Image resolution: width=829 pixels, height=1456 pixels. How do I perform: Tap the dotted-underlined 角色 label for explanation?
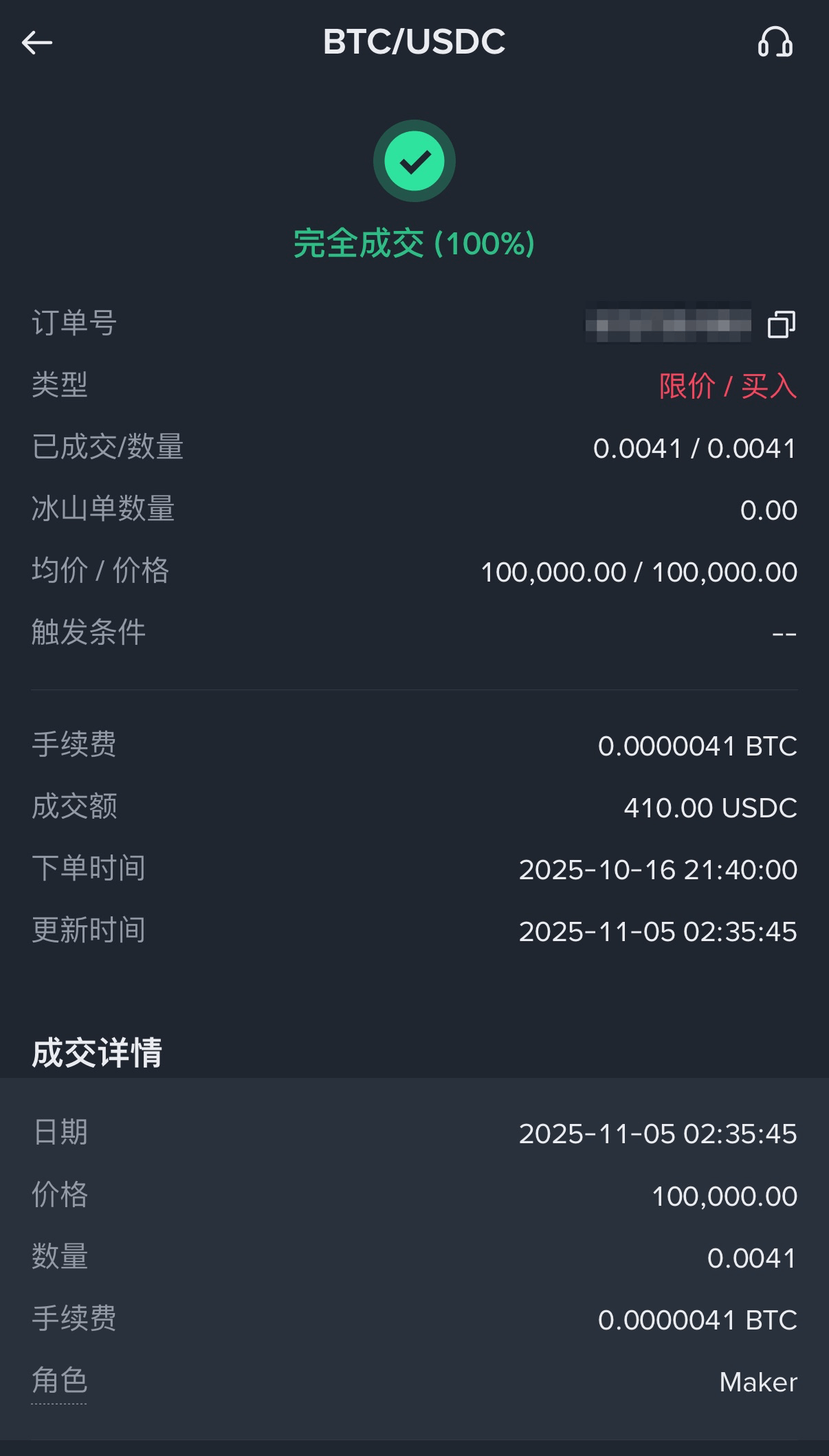click(60, 1381)
